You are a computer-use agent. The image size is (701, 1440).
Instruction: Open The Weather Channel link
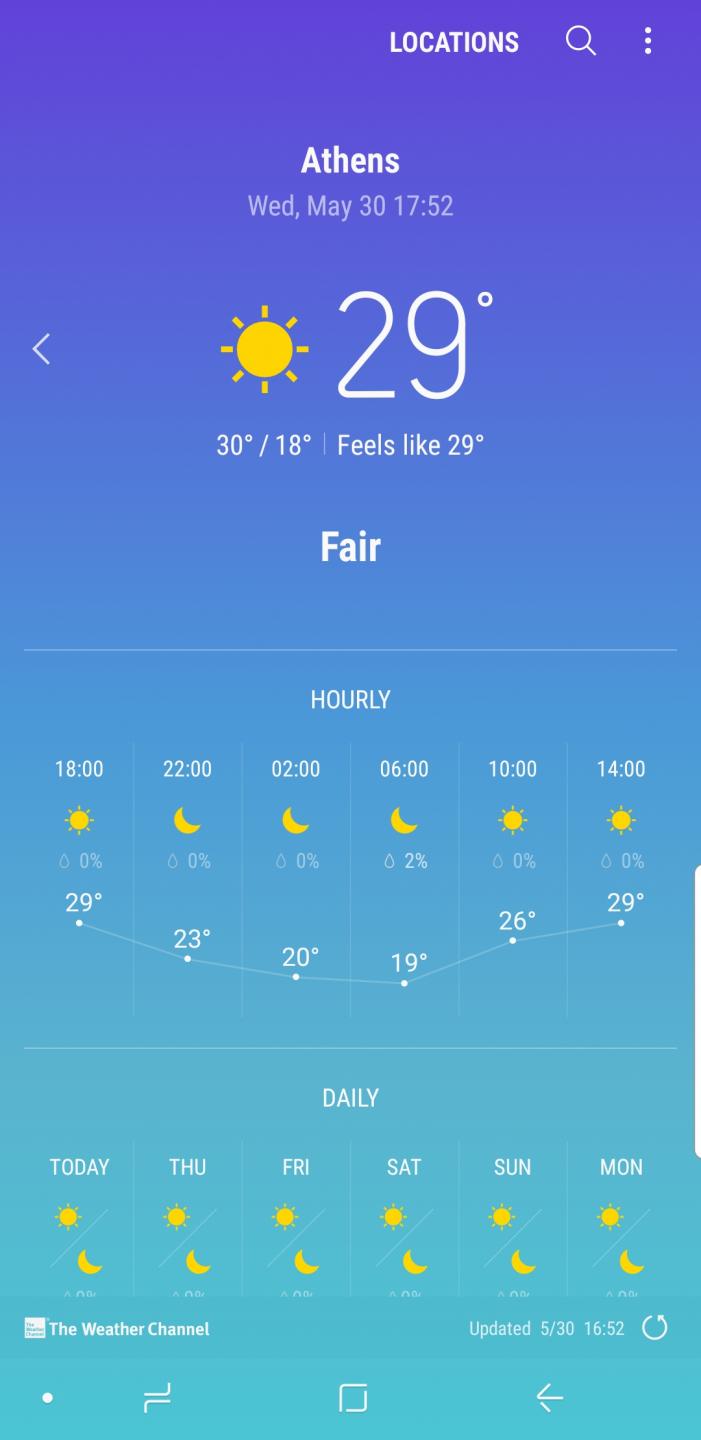tap(118, 1329)
